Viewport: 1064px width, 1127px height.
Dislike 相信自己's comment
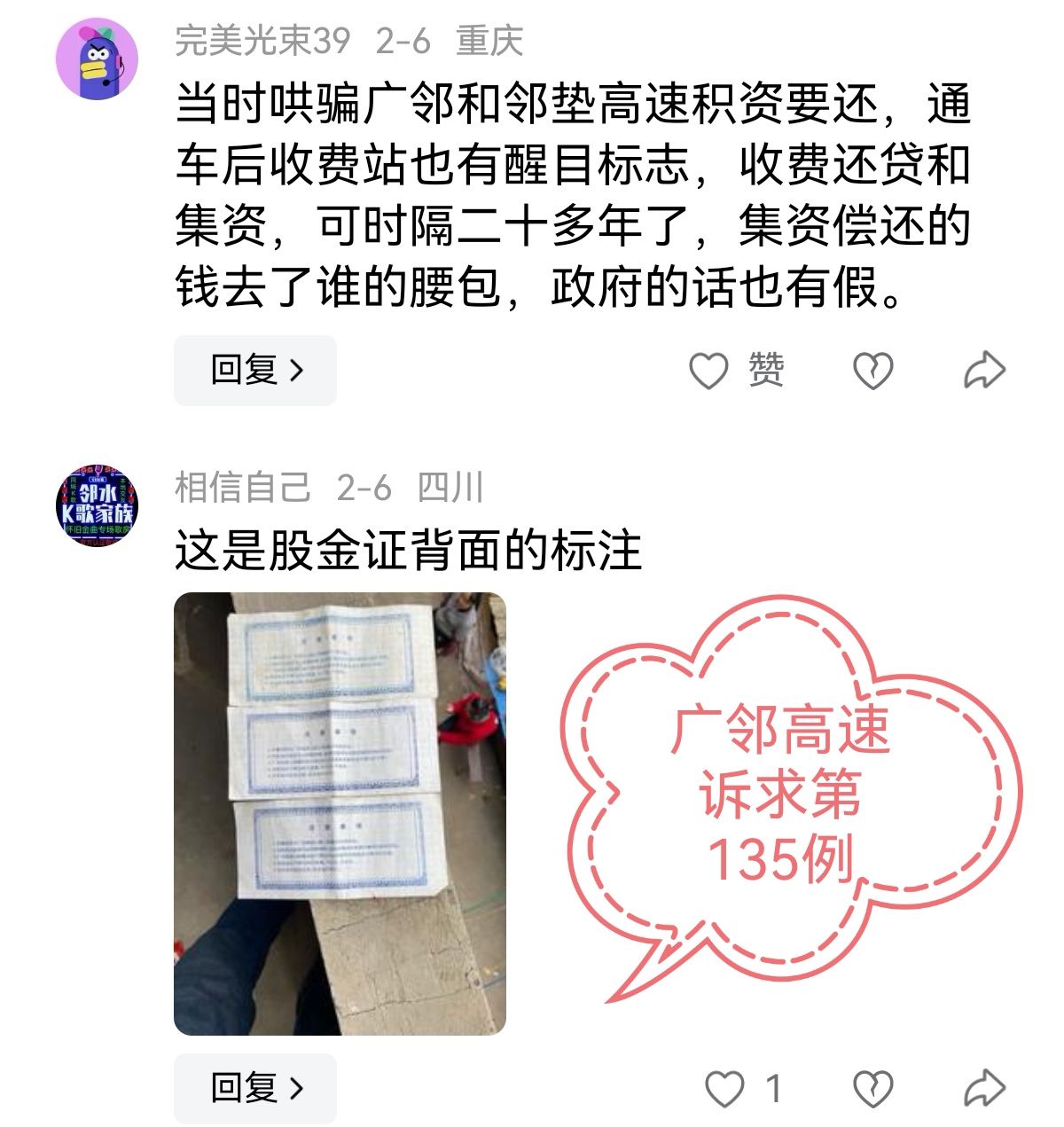[872, 1089]
